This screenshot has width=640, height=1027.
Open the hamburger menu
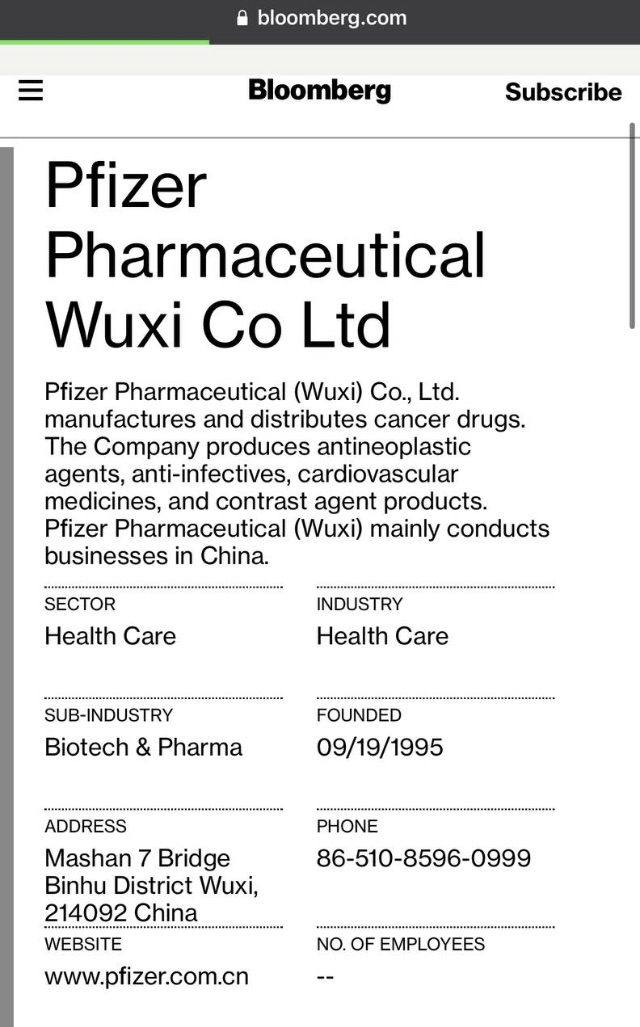click(31, 91)
